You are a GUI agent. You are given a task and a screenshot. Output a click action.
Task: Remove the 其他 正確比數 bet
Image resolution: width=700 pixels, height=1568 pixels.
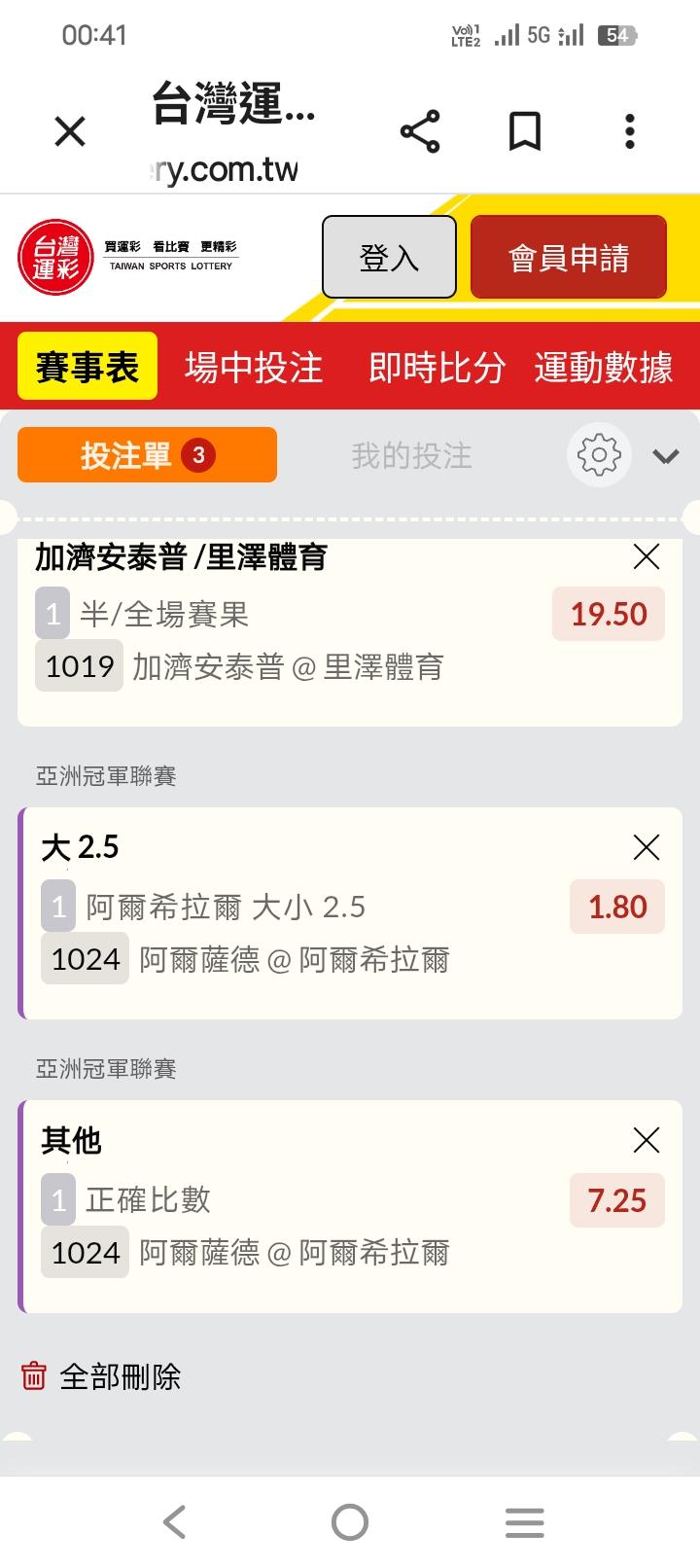point(647,1140)
